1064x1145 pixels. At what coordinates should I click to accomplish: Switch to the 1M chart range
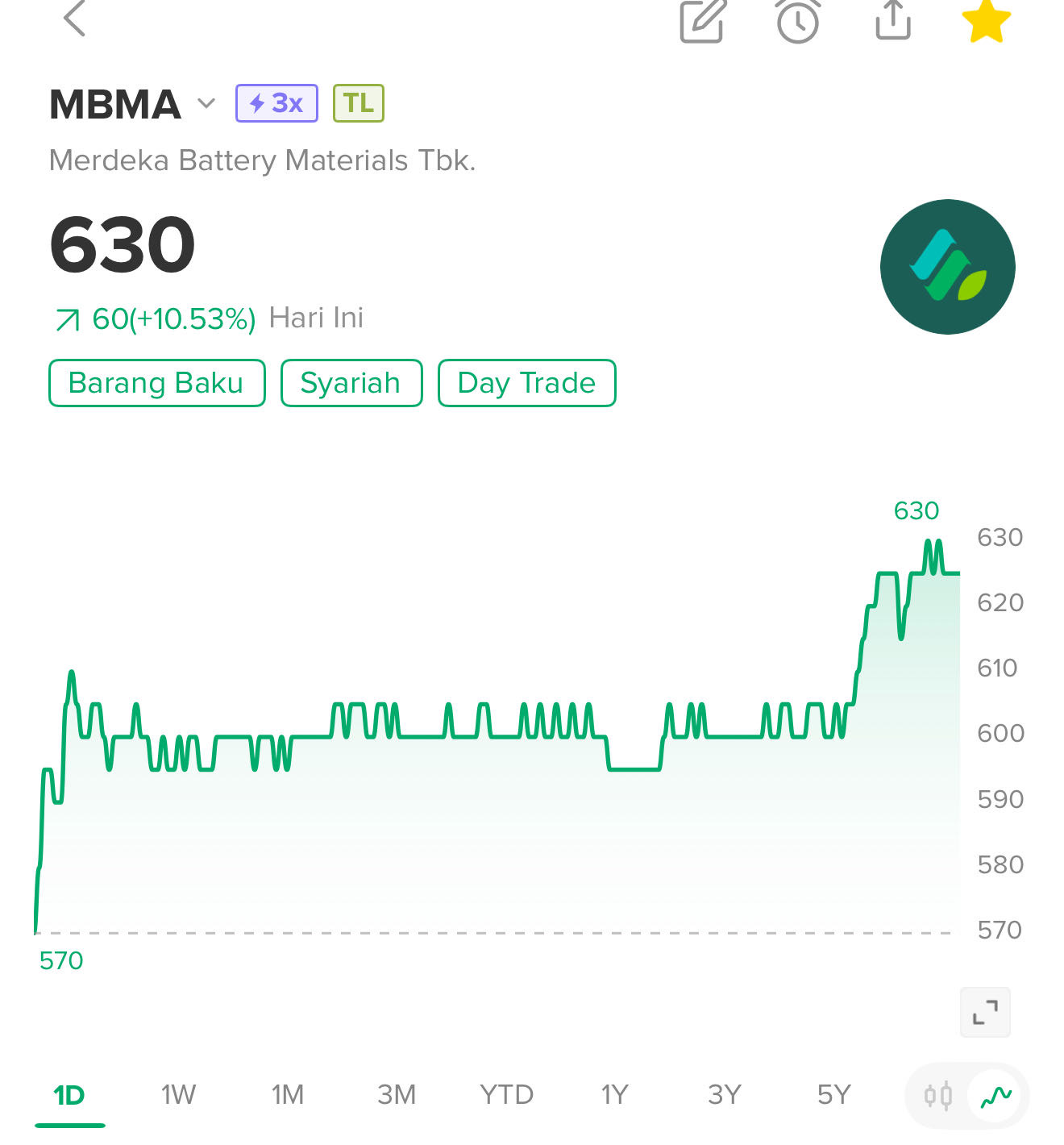pos(288,1095)
